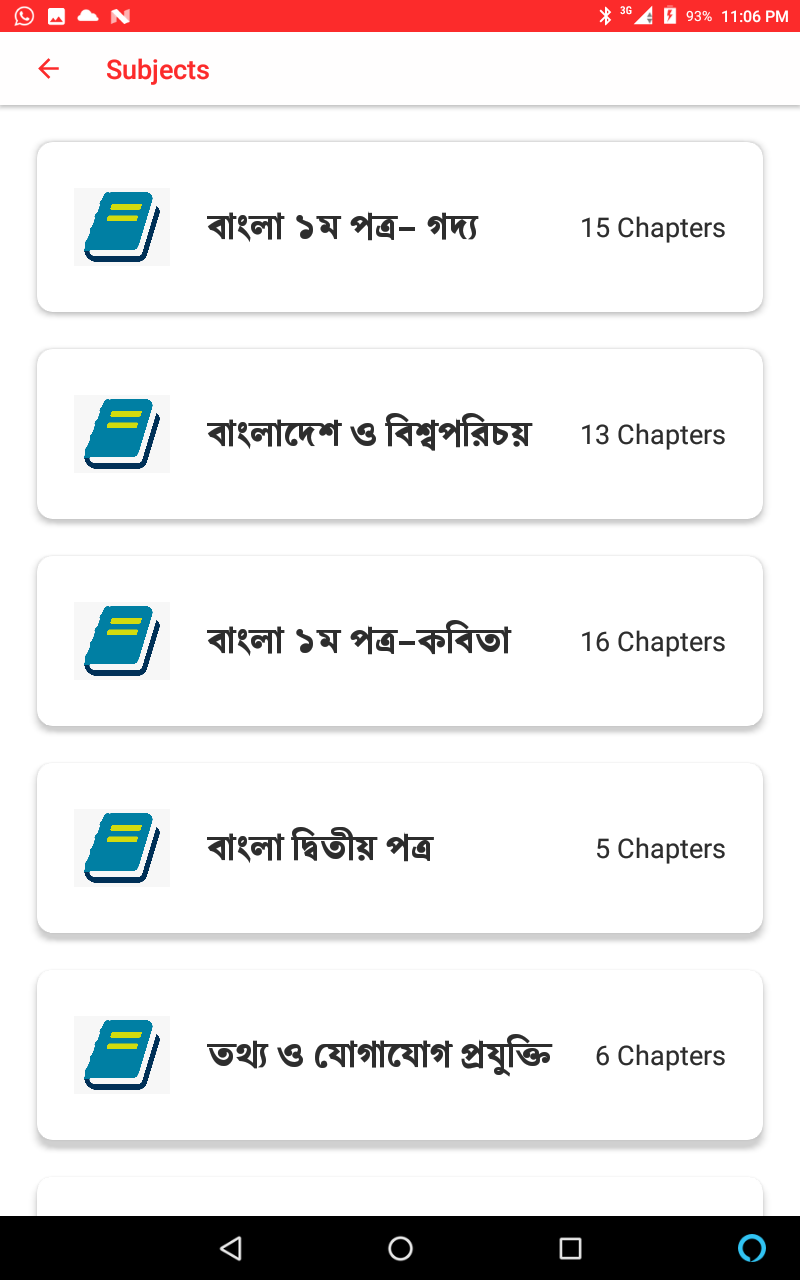Tap the system home button

400,1248
